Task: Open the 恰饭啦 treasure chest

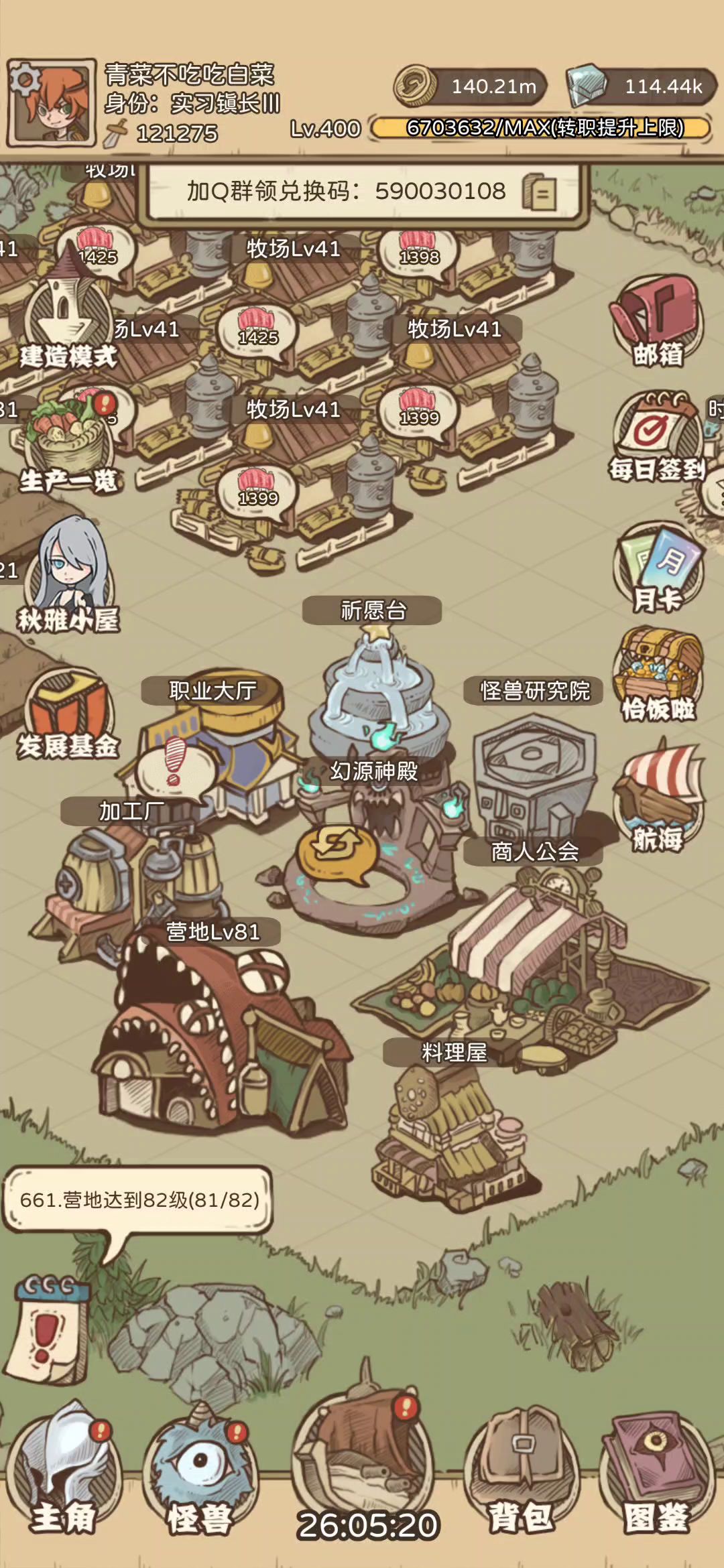Action: coord(658,673)
